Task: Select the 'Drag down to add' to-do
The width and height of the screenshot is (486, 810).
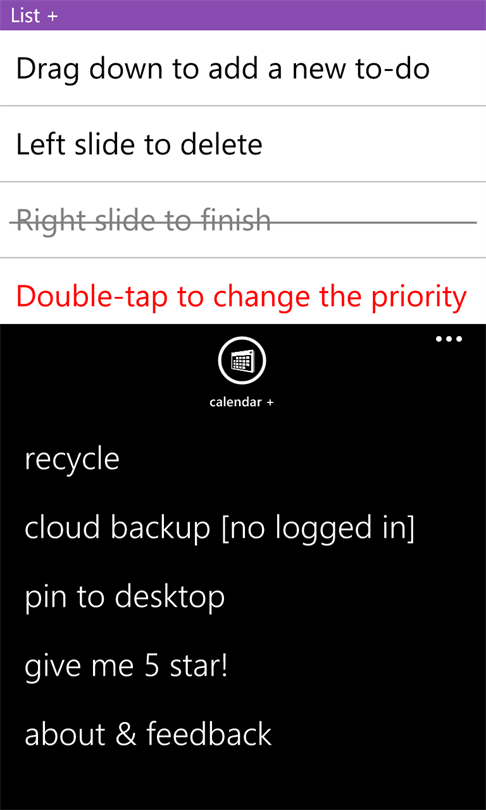Action: (243, 68)
